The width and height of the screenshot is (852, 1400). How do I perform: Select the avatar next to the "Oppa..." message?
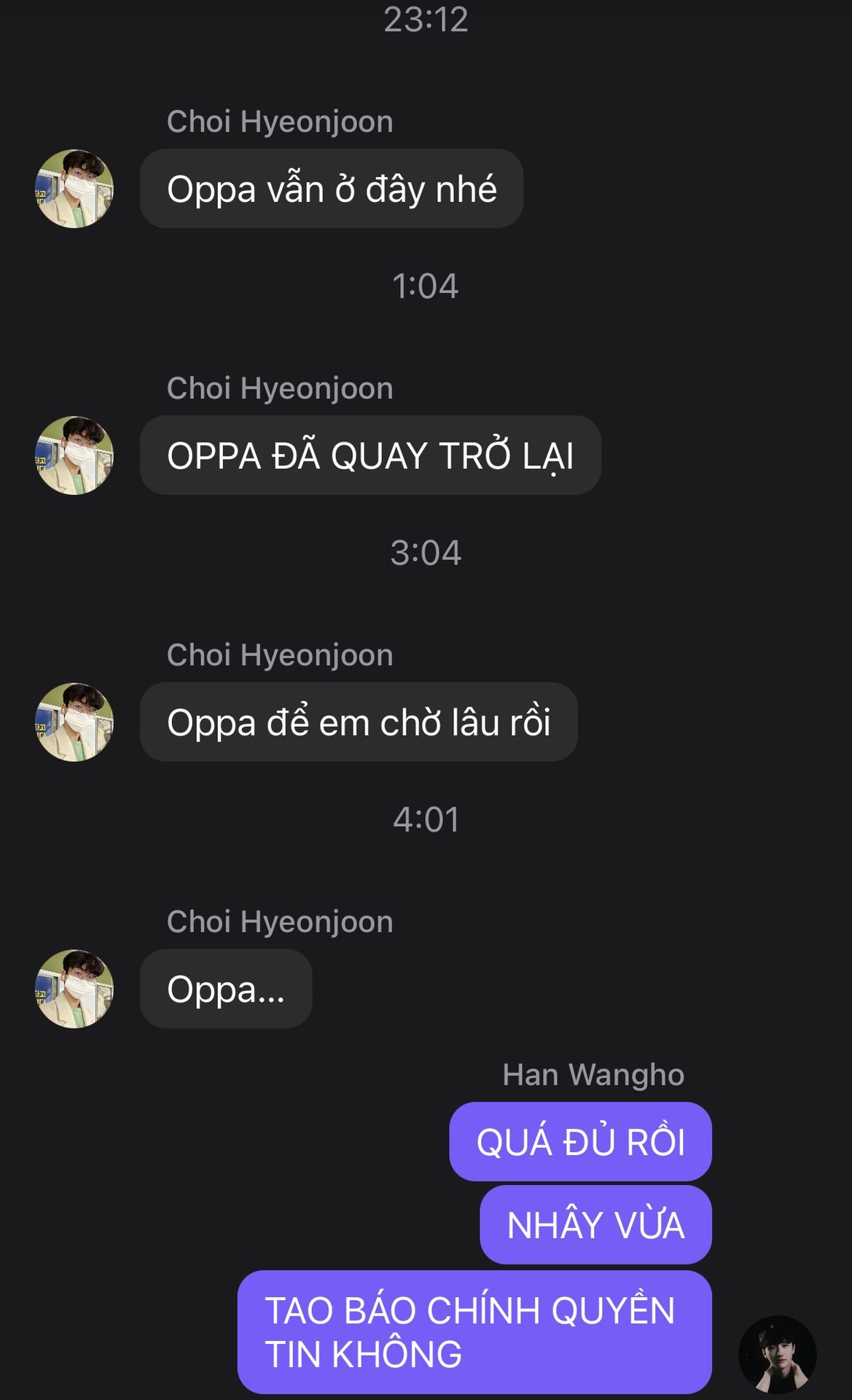point(74,989)
